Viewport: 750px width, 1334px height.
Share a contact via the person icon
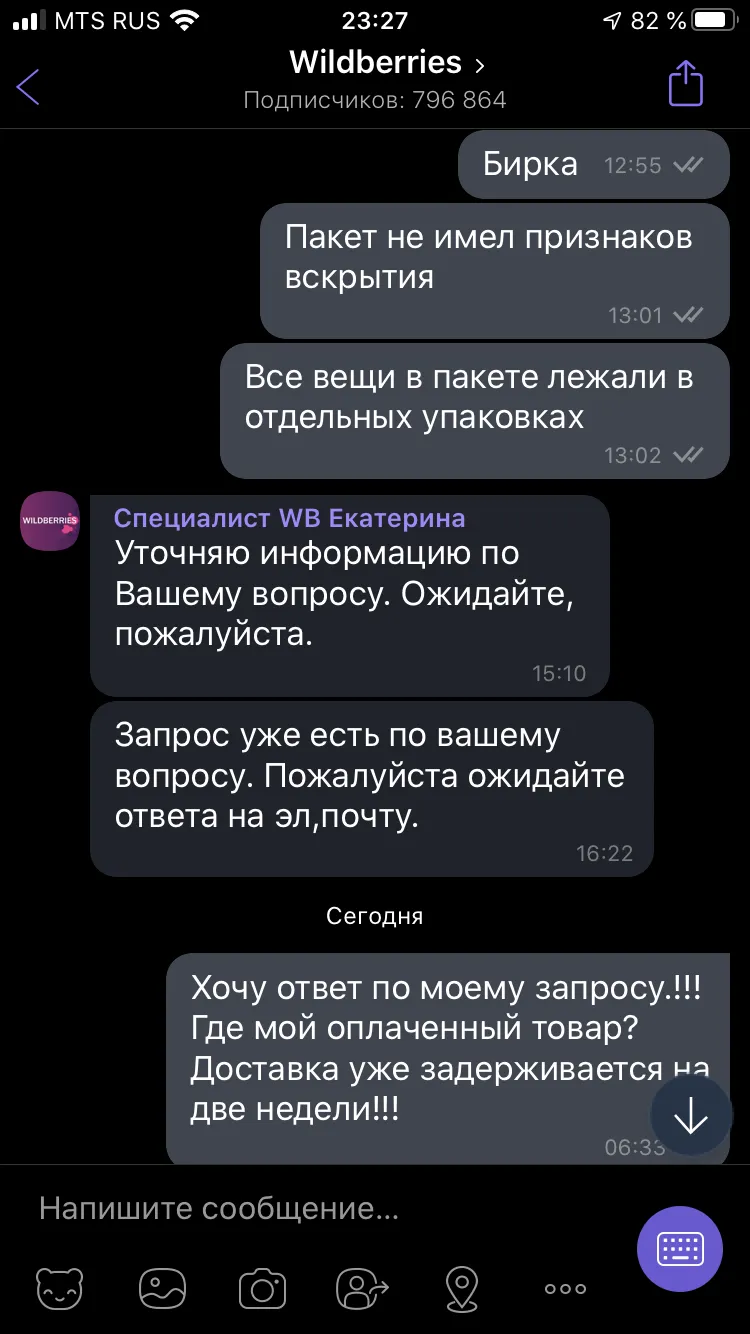coord(363,1288)
